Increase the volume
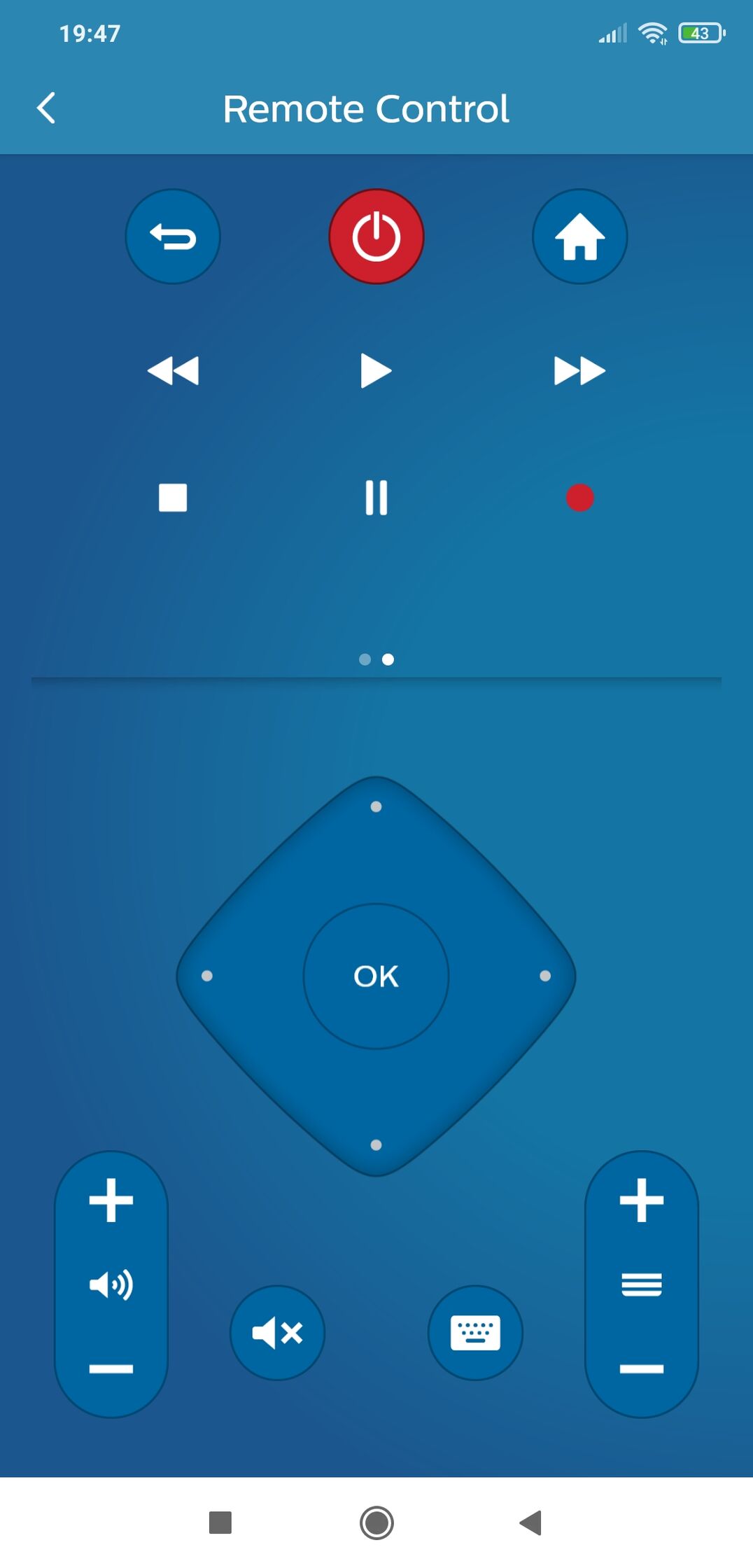 [x=111, y=1200]
